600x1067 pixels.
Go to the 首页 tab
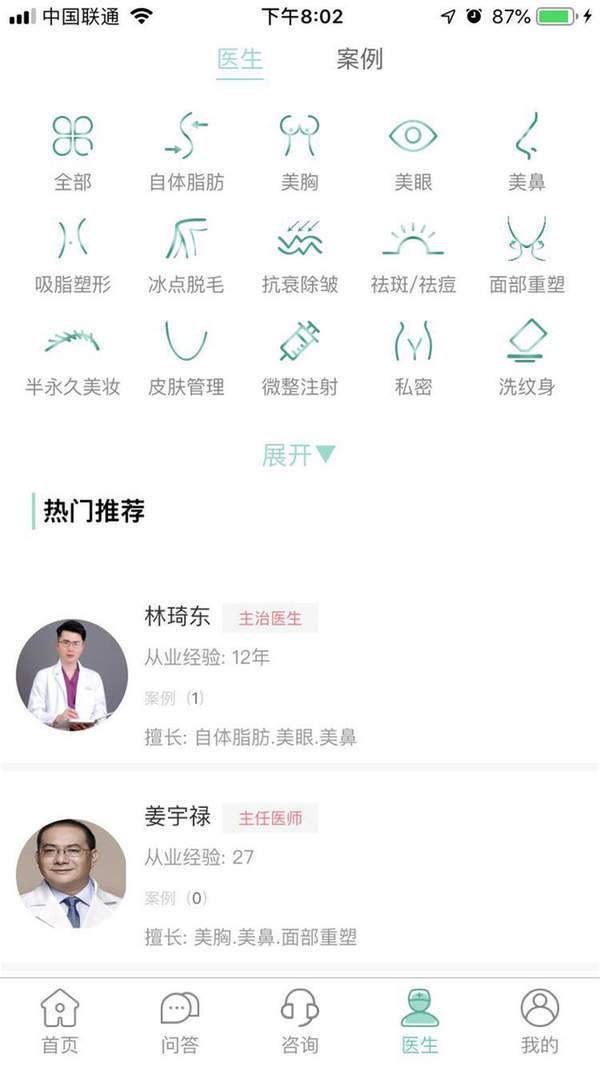click(60, 1021)
